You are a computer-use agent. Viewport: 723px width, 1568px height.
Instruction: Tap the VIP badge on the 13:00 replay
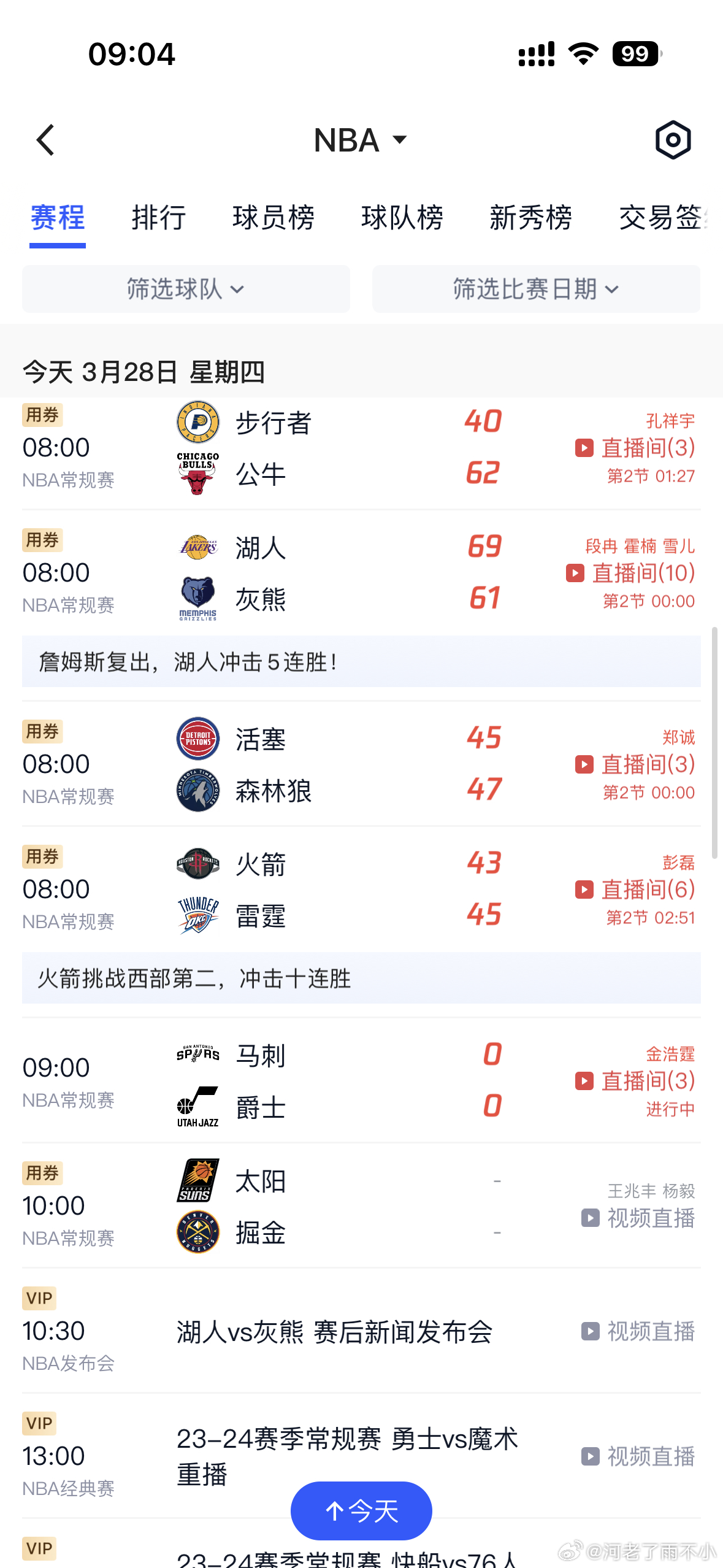click(x=39, y=1423)
